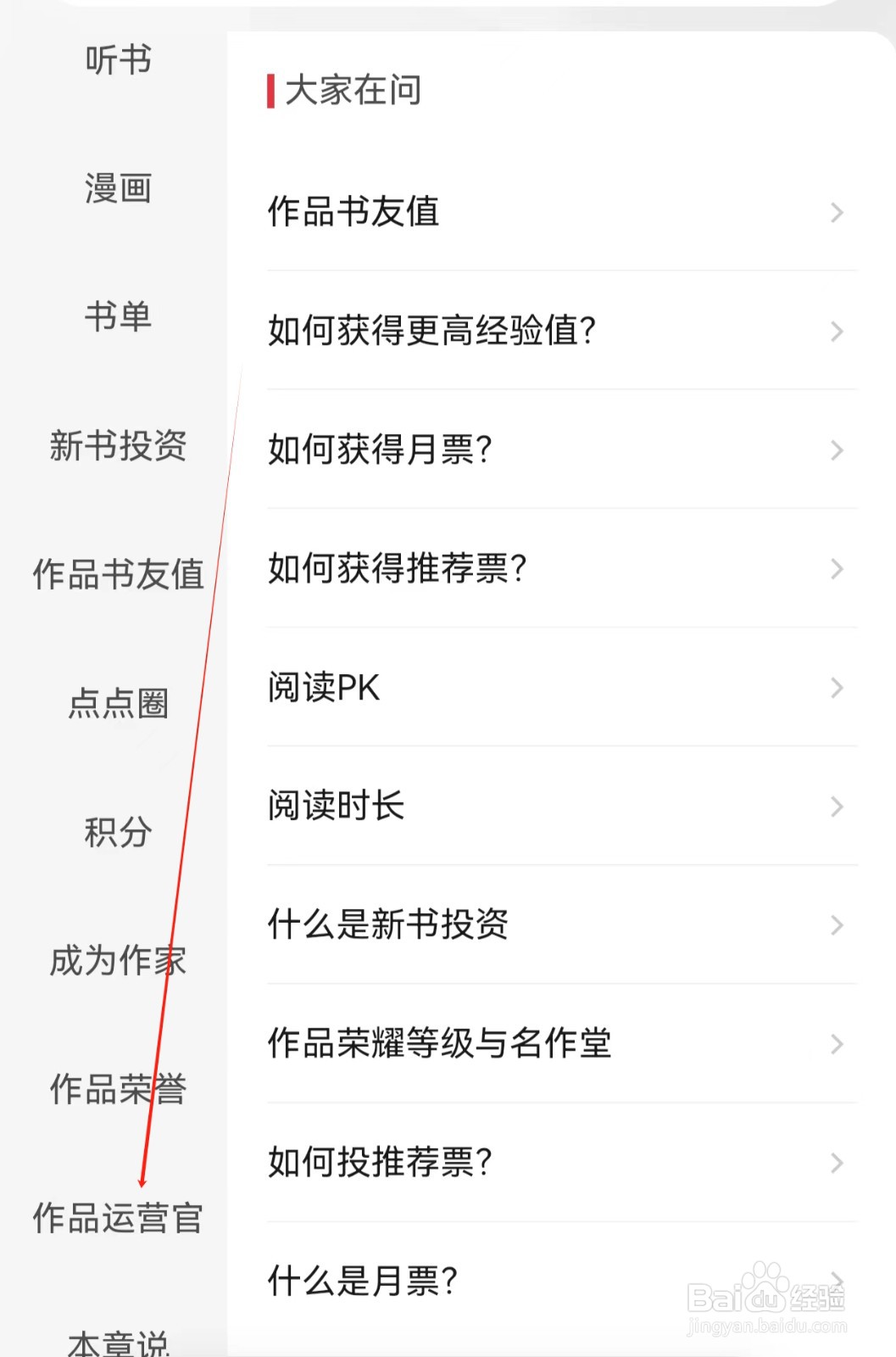Screen dimensions: 896x1357
Task: Open the 听书 section in sidebar
Action: 116,59
